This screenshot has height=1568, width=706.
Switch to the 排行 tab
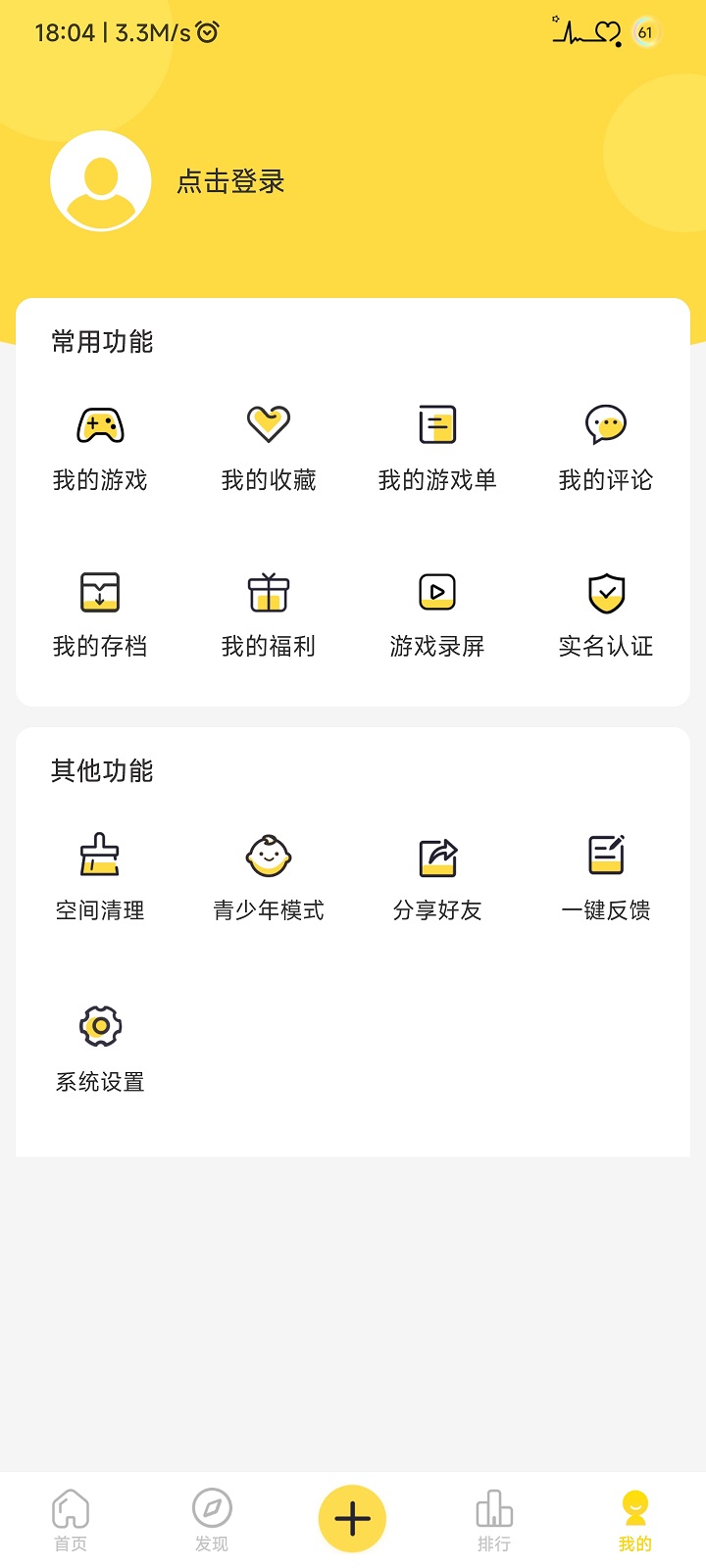(494, 1520)
